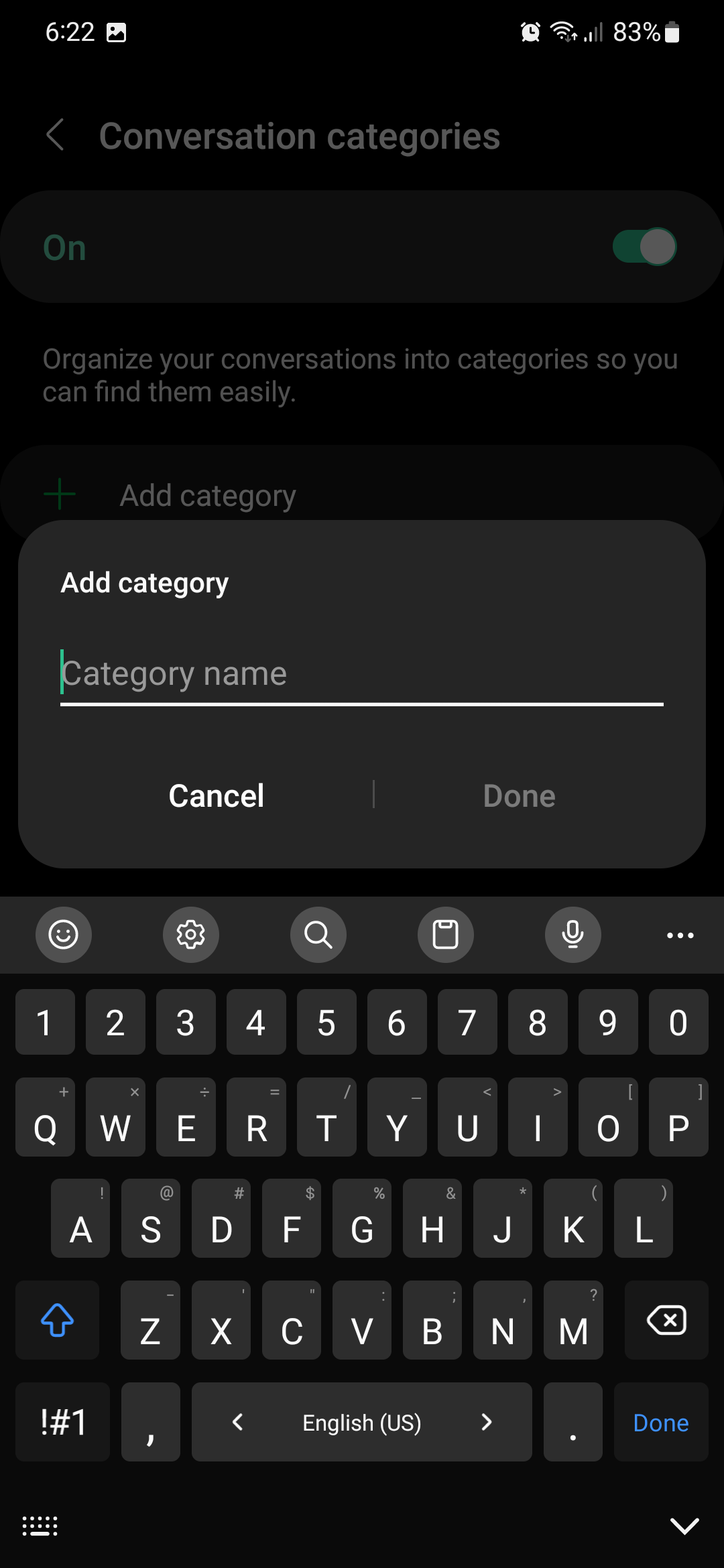The image size is (724, 1568).
Task: Toggle the shift key
Action: click(x=58, y=1321)
